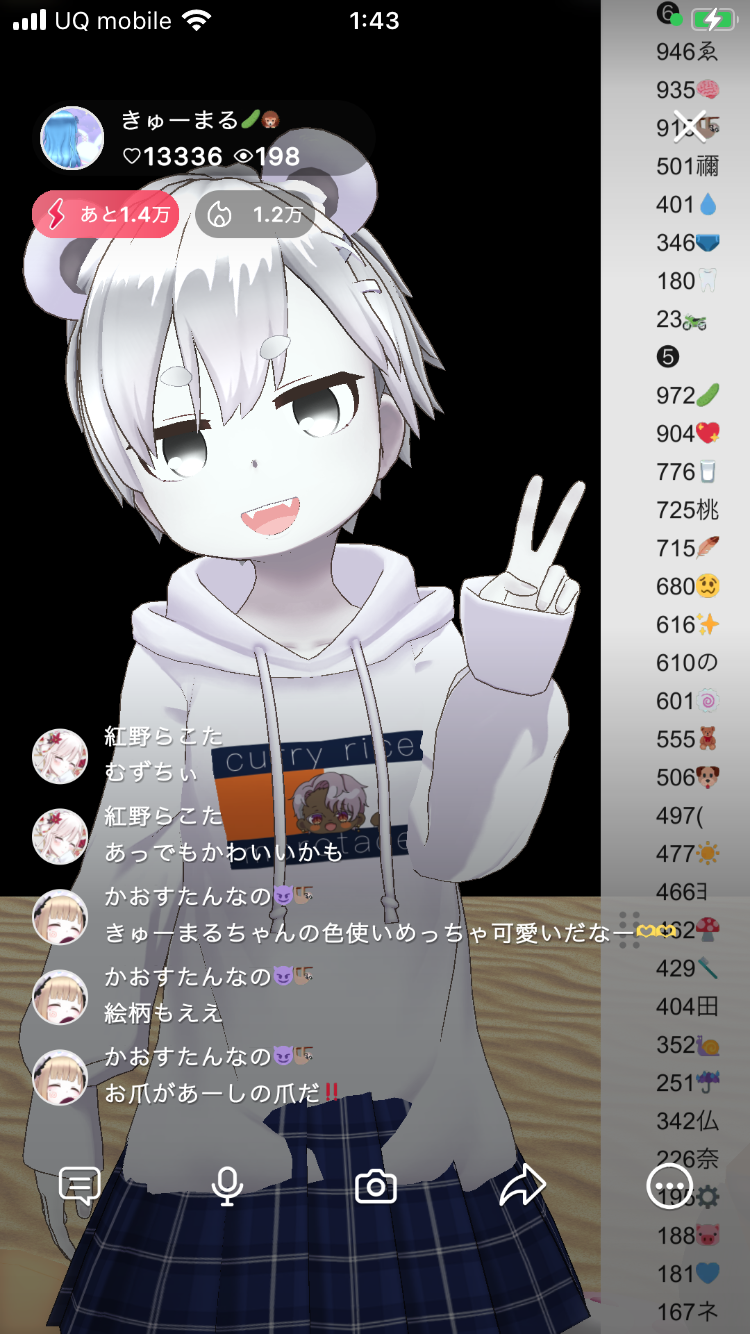Open streamer きゅーまる's profile

coord(72,138)
